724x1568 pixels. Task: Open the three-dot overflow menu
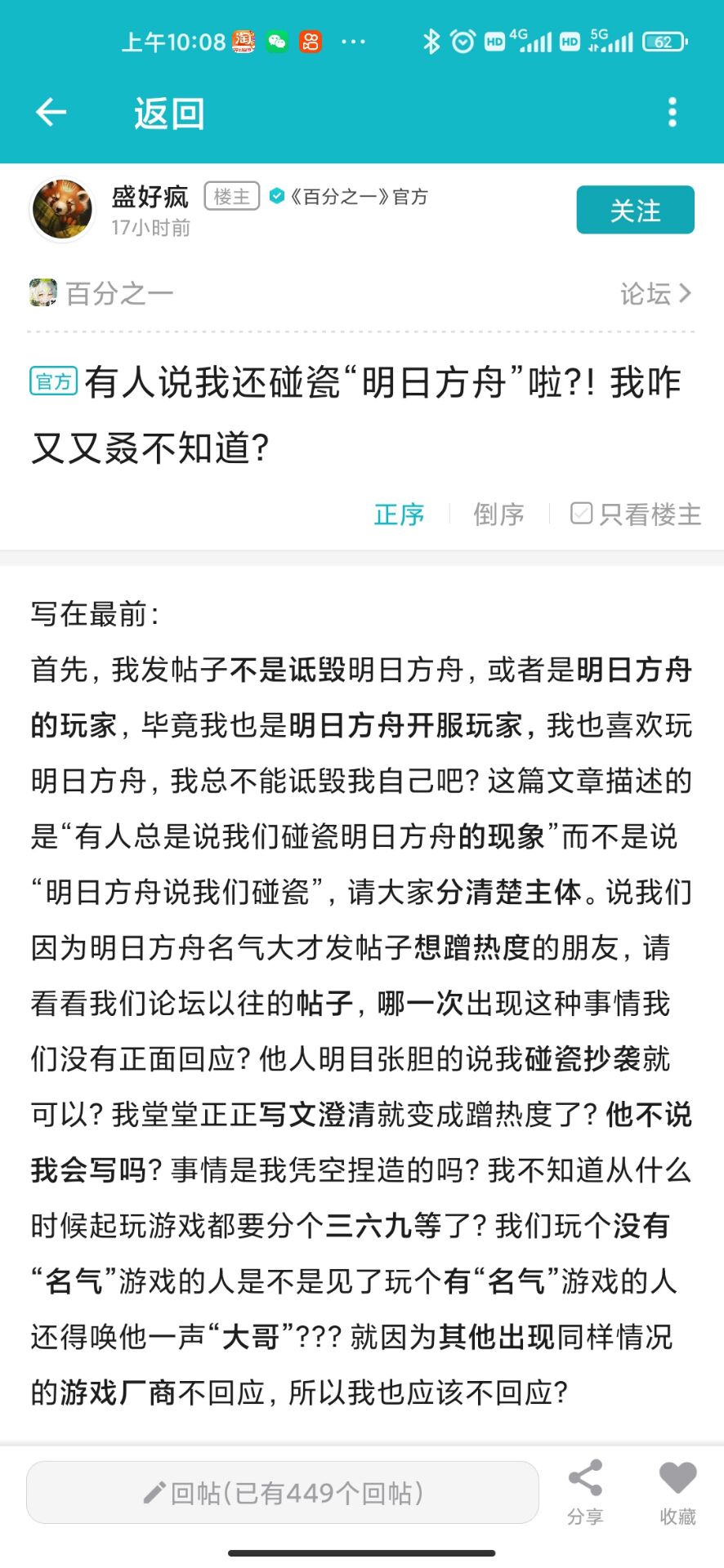672,113
